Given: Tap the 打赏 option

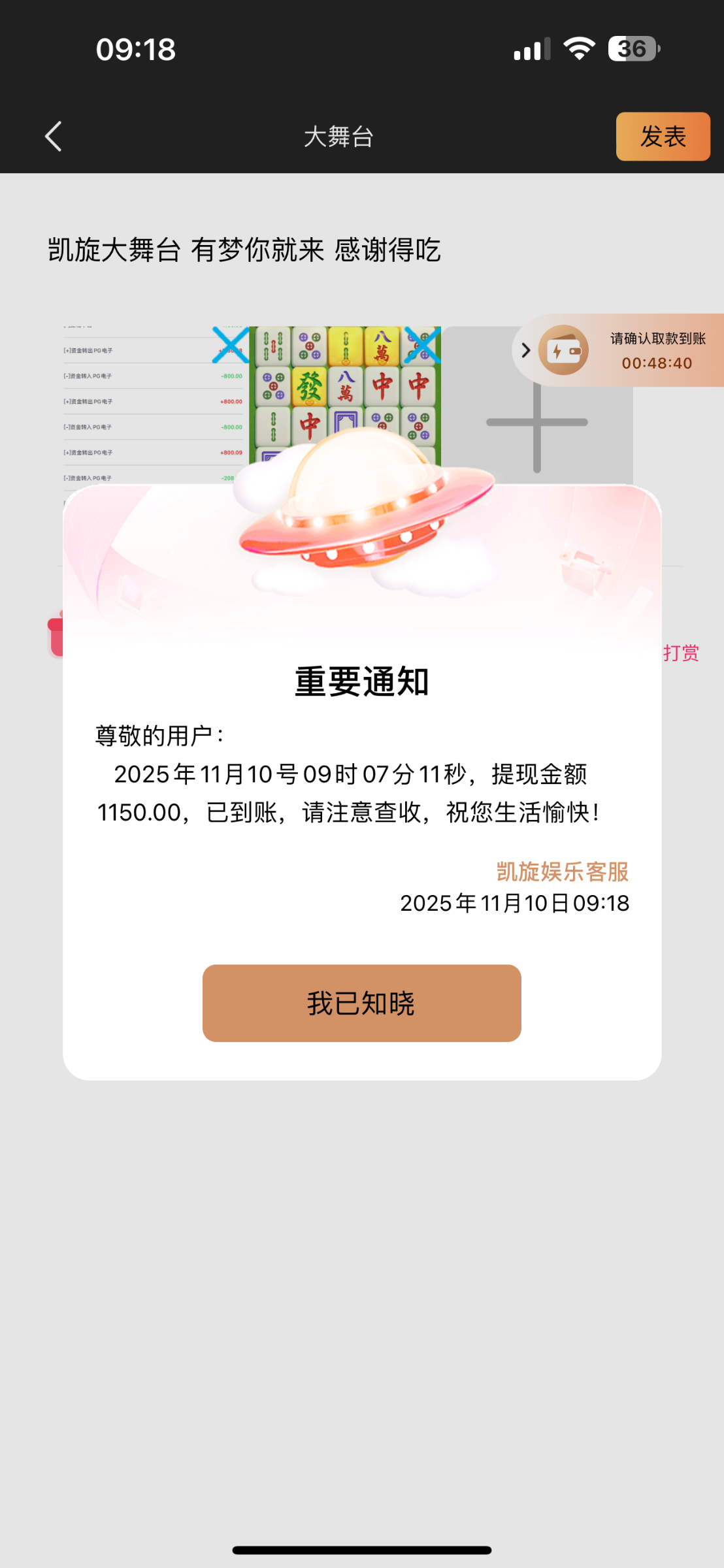Looking at the screenshot, I should coord(681,653).
